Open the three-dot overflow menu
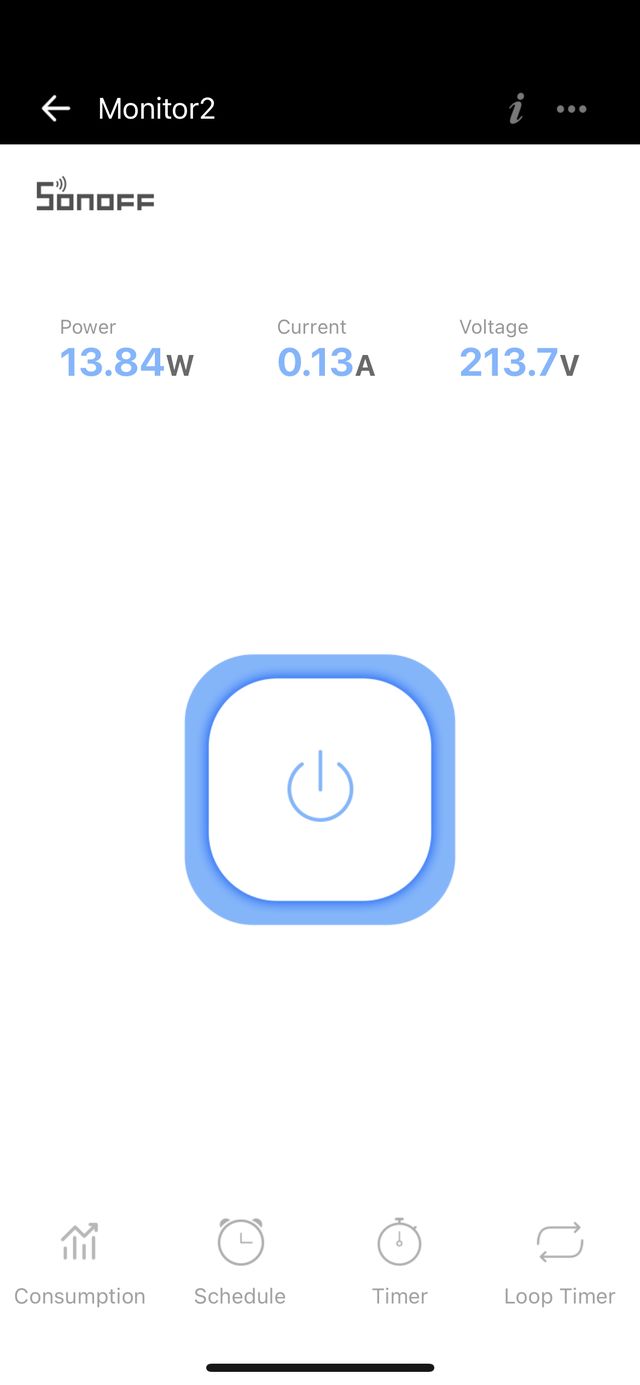This screenshot has width=640, height=1385. [571, 109]
